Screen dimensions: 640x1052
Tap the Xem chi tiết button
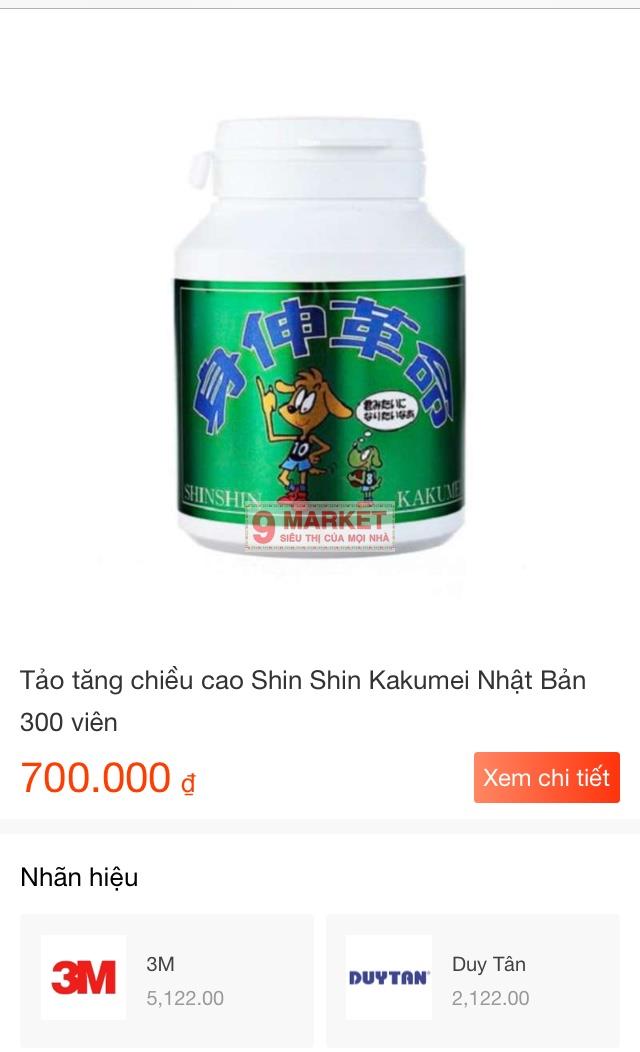(547, 778)
